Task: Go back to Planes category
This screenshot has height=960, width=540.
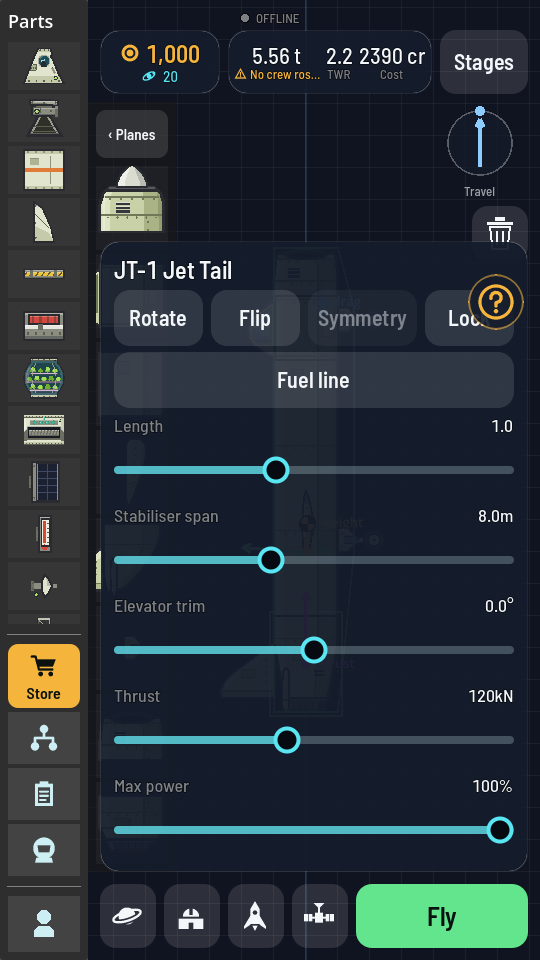Action: click(x=132, y=135)
